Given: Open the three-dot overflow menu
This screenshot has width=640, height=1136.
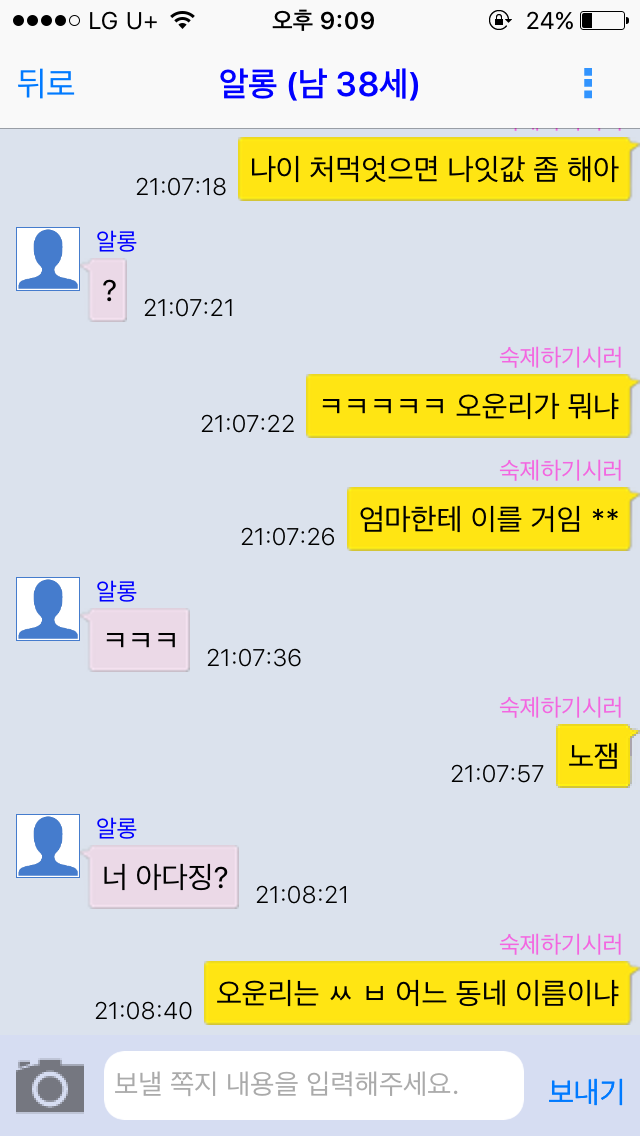Looking at the screenshot, I should tap(588, 83).
